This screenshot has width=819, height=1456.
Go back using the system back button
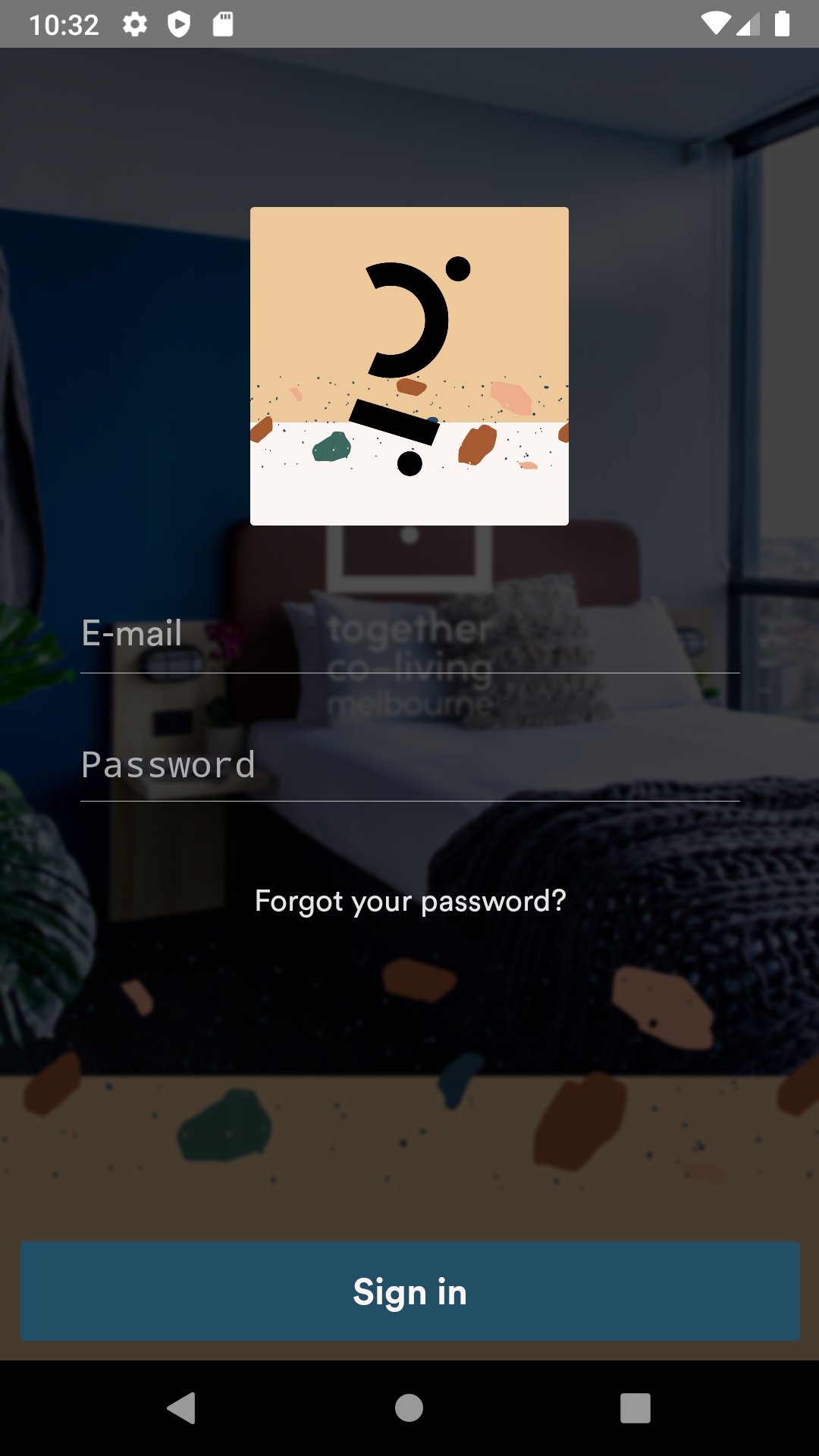pos(182,1408)
